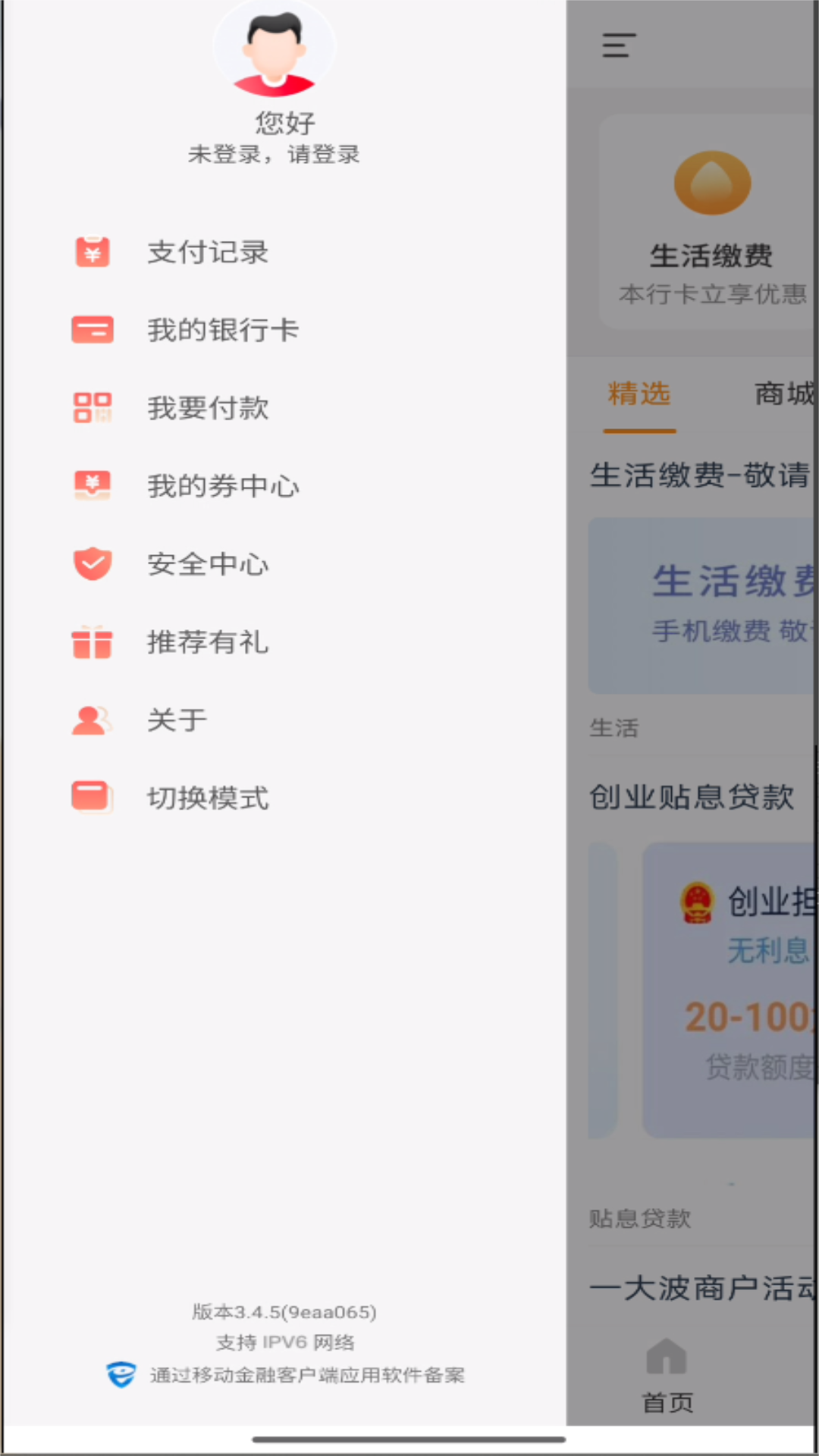Tap the hamburger menu icon to close the drawer
This screenshot has width=819, height=1456.
tap(620, 45)
